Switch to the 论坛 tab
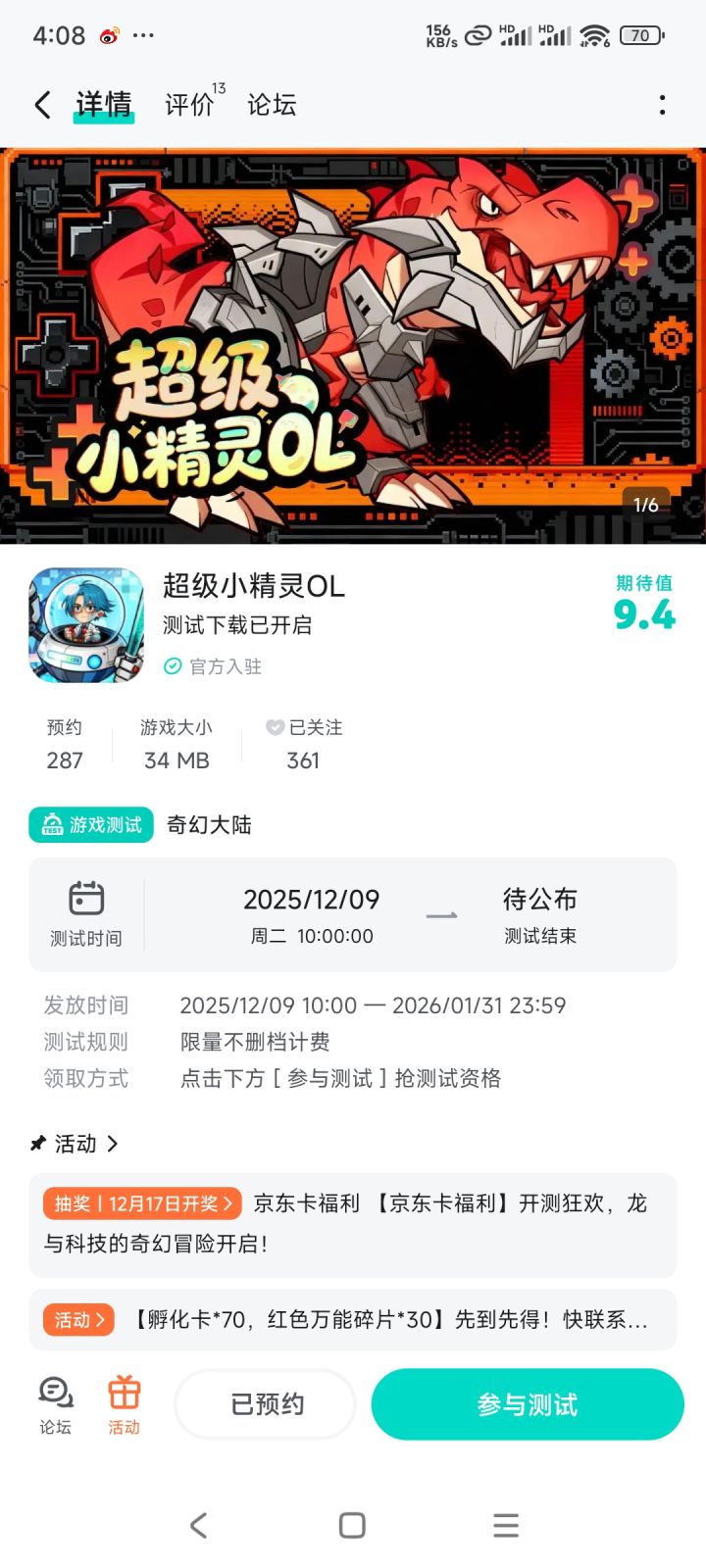This screenshot has height=1568, width=706. pos(272,105)
